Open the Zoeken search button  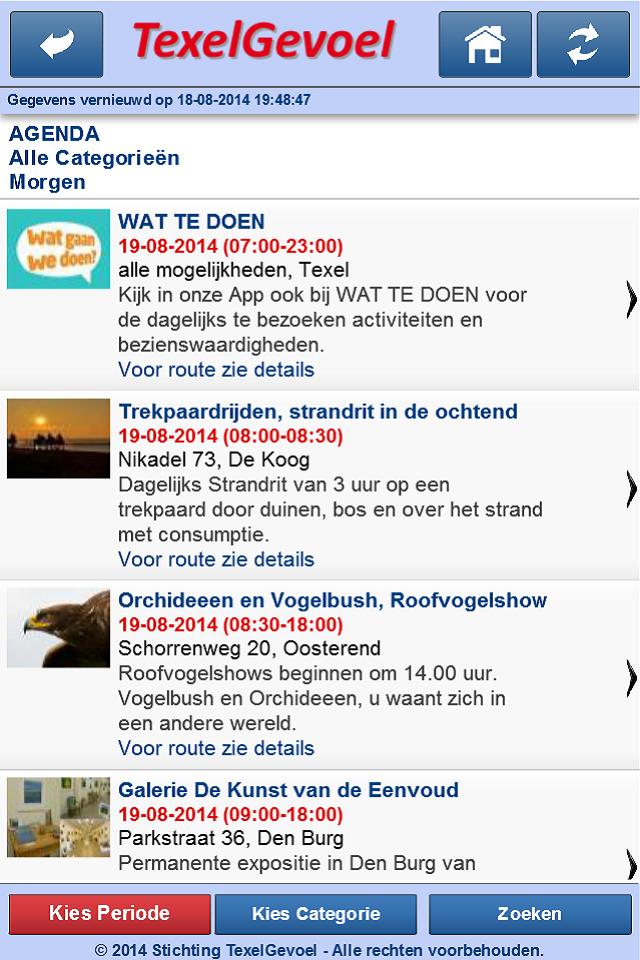pos(529,913)
